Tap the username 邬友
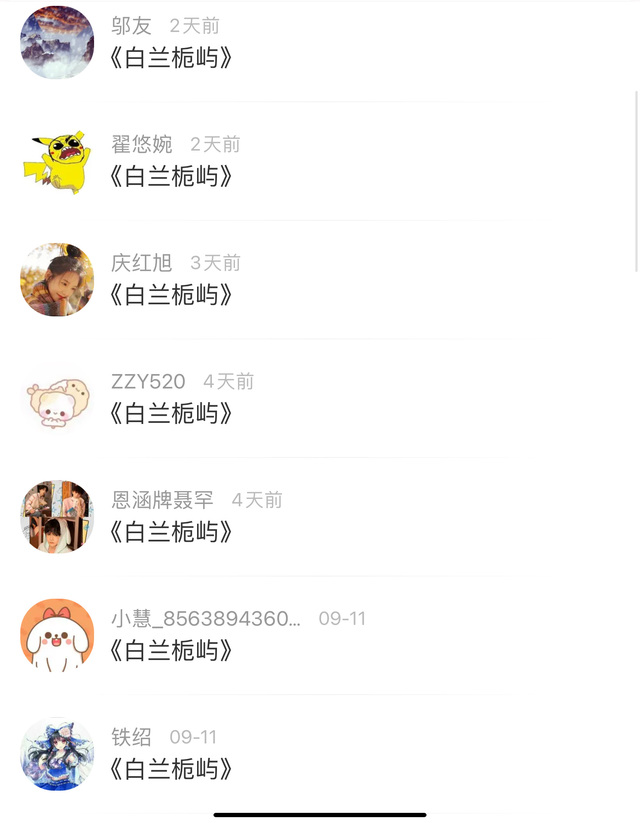 pyautogui.click(x=131, y=26)
